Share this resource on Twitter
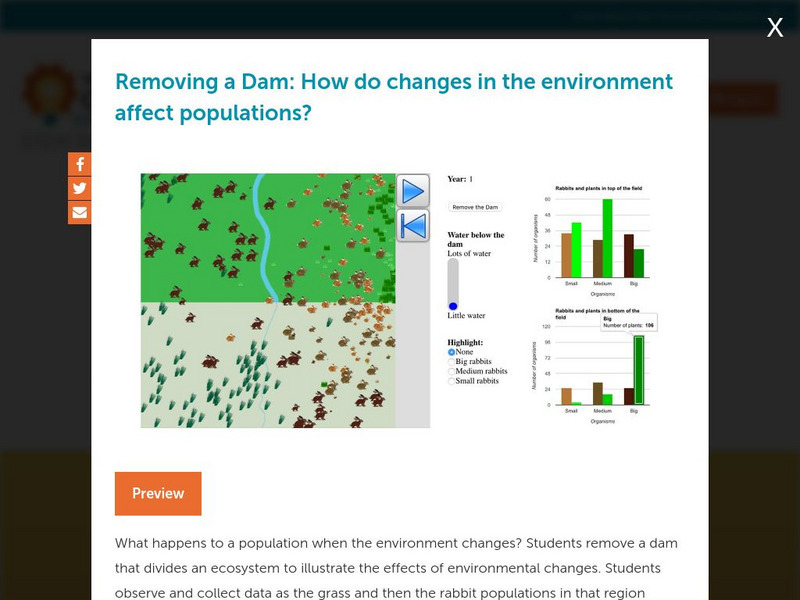 (x=80, y=188)
